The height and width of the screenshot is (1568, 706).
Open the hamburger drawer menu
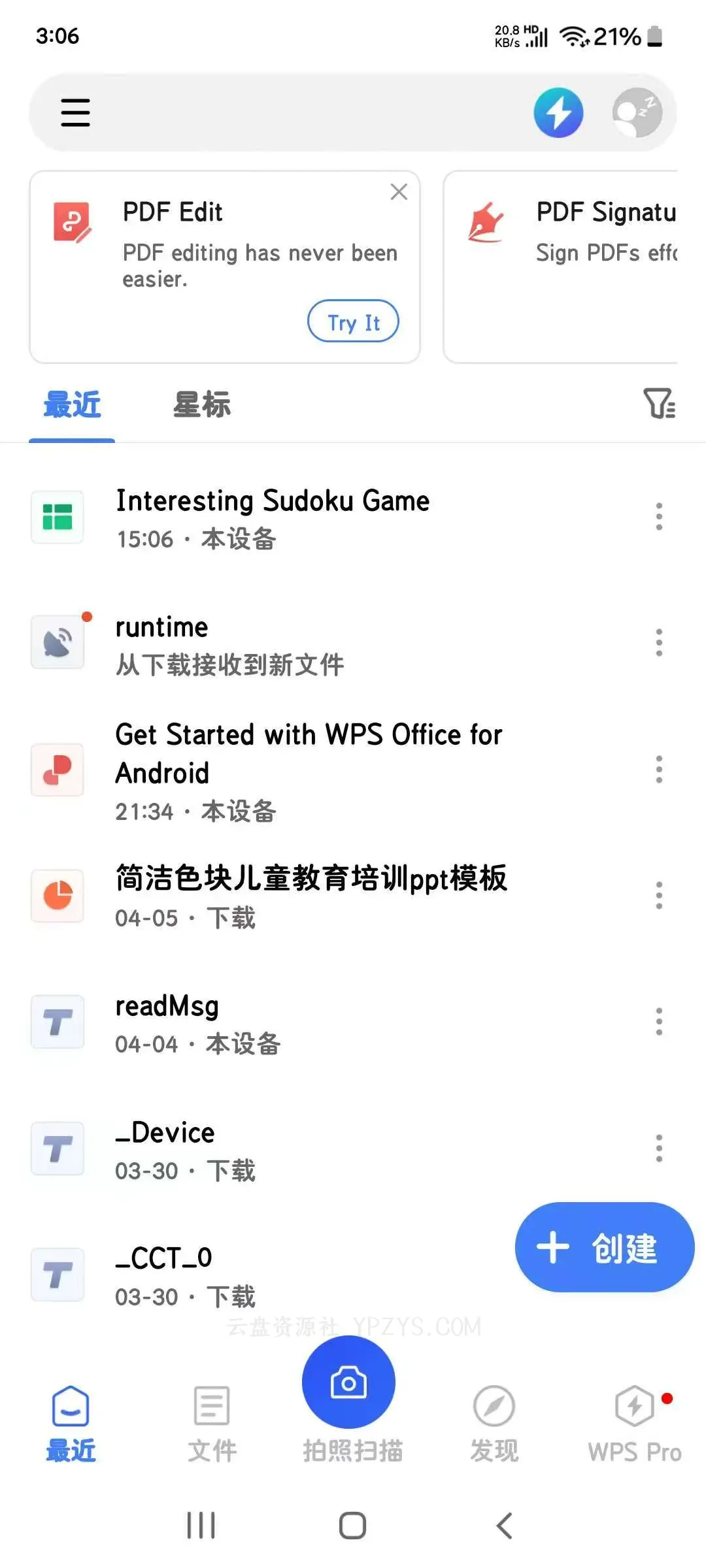click(75, 112)
